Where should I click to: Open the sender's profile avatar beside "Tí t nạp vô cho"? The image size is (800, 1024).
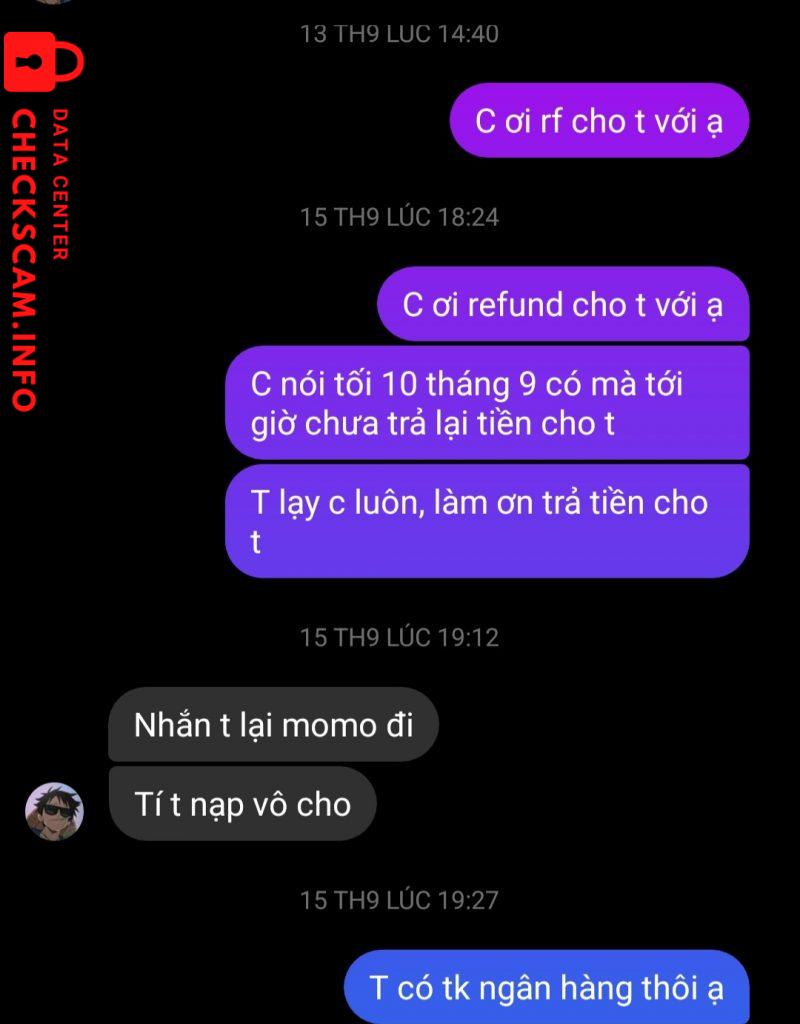pos(54,811)
